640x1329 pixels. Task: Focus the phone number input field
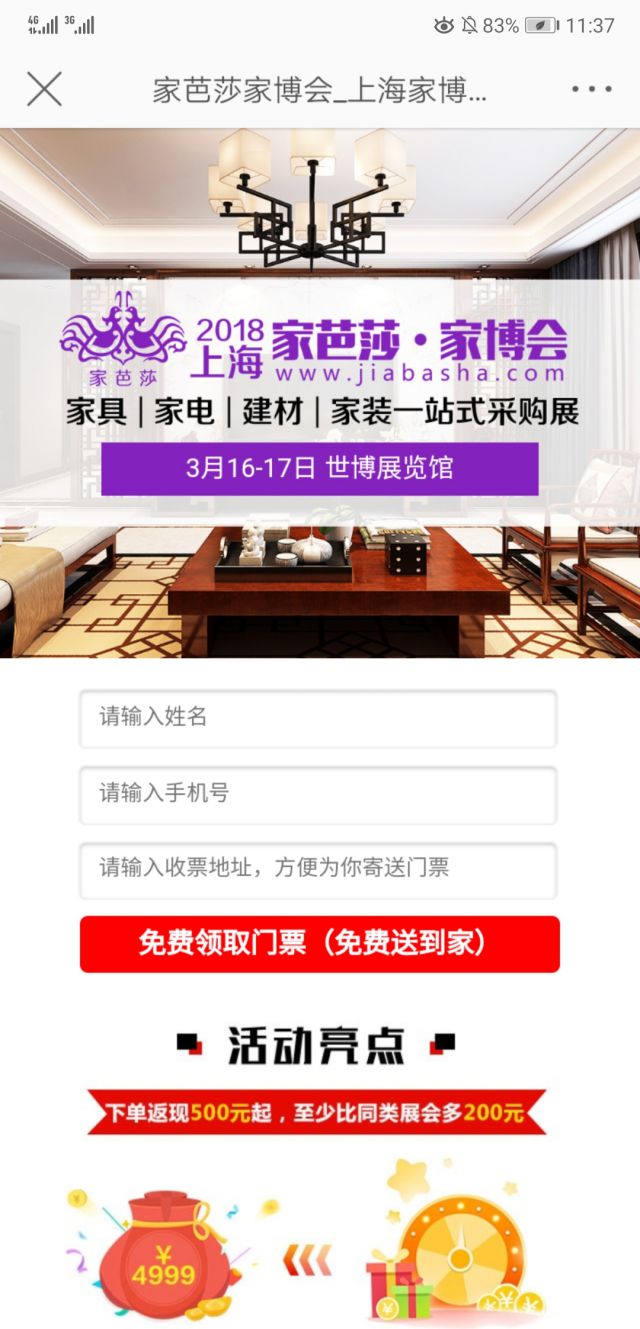pyautogui.click(x=318, y=794)
